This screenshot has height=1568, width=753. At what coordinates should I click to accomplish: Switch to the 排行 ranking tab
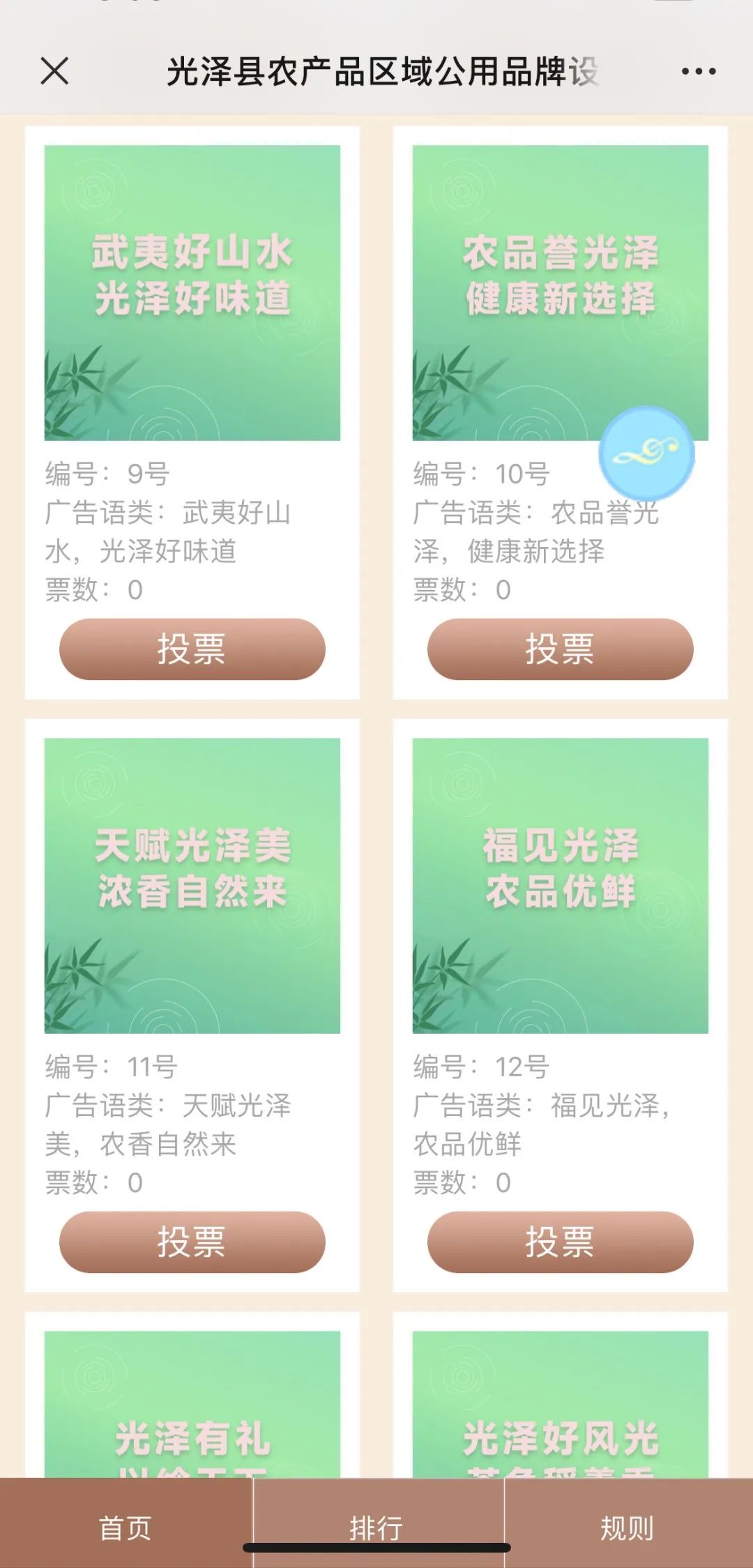click(378, 1528)
